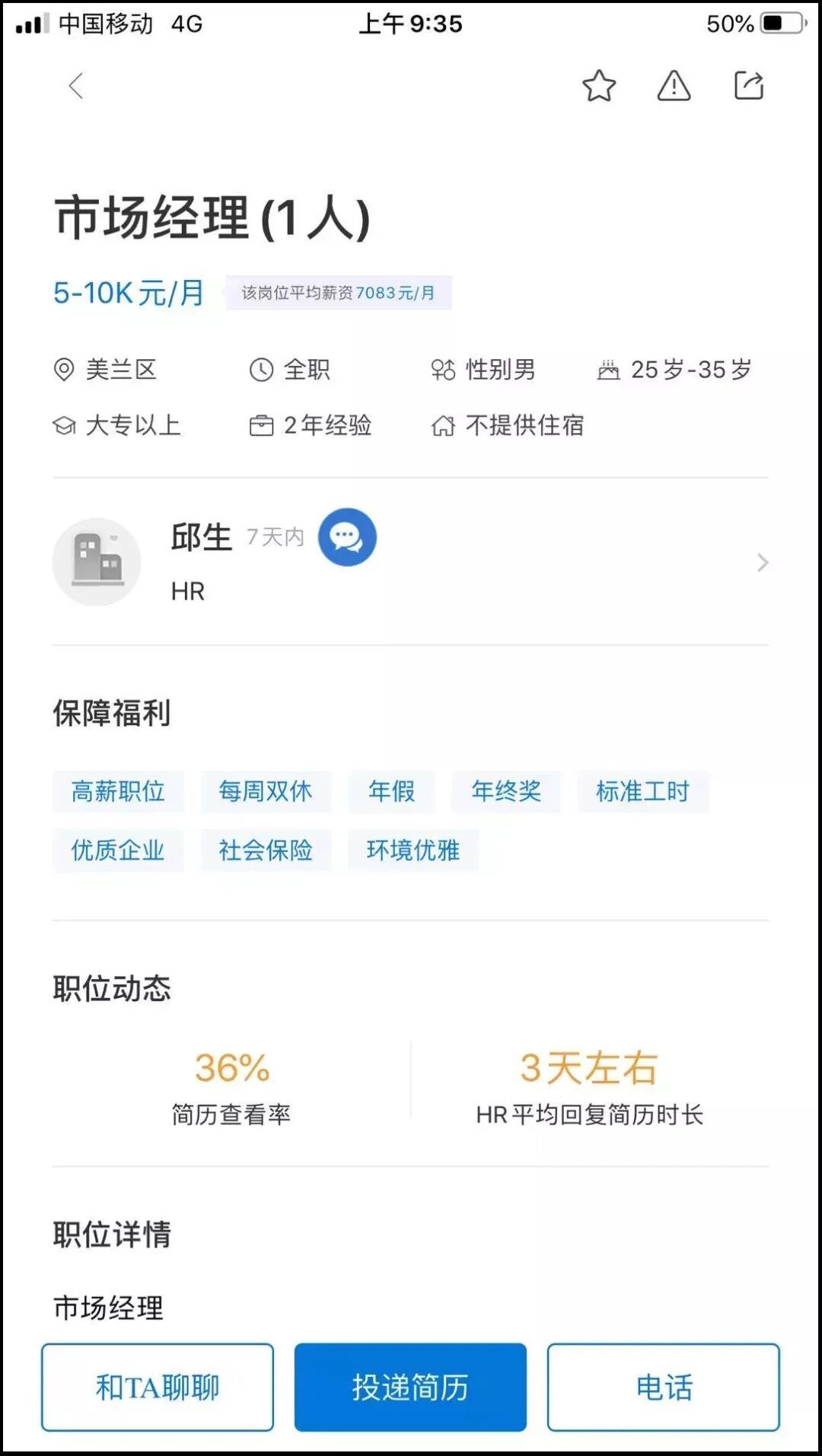The height and width of the screenshot is (1456, 822).
Task: Select the 社会保险 benefit tag
Action: (x=264, y=850)
